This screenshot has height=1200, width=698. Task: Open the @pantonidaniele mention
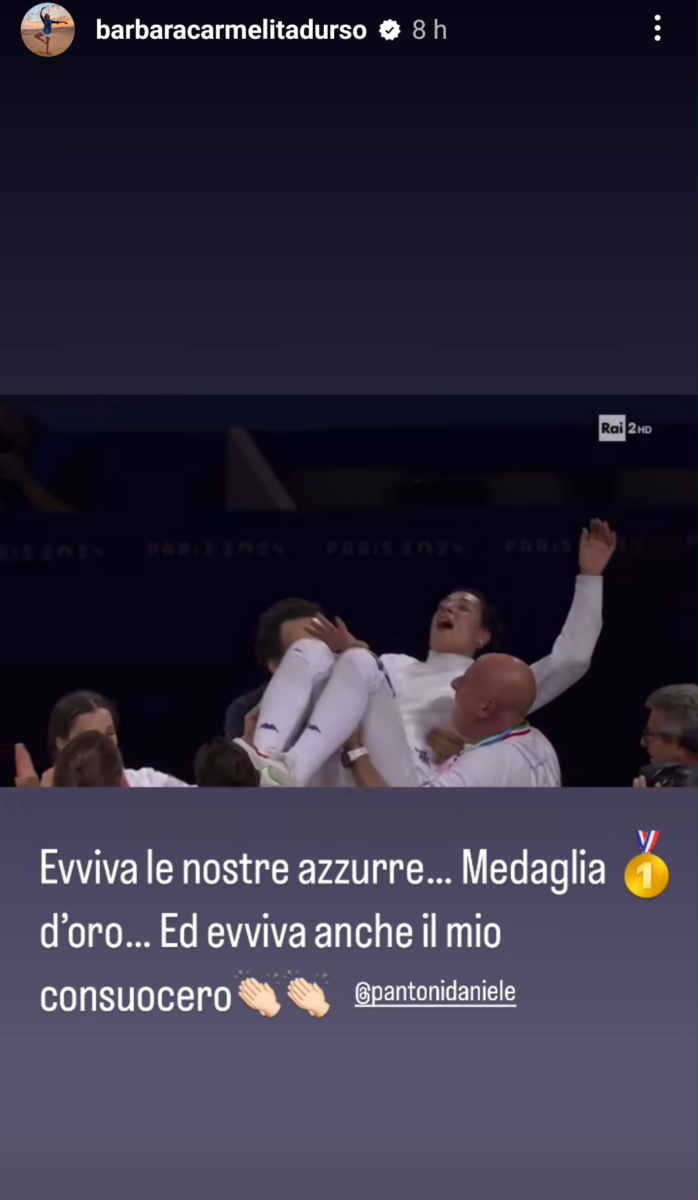click(435, 993)
